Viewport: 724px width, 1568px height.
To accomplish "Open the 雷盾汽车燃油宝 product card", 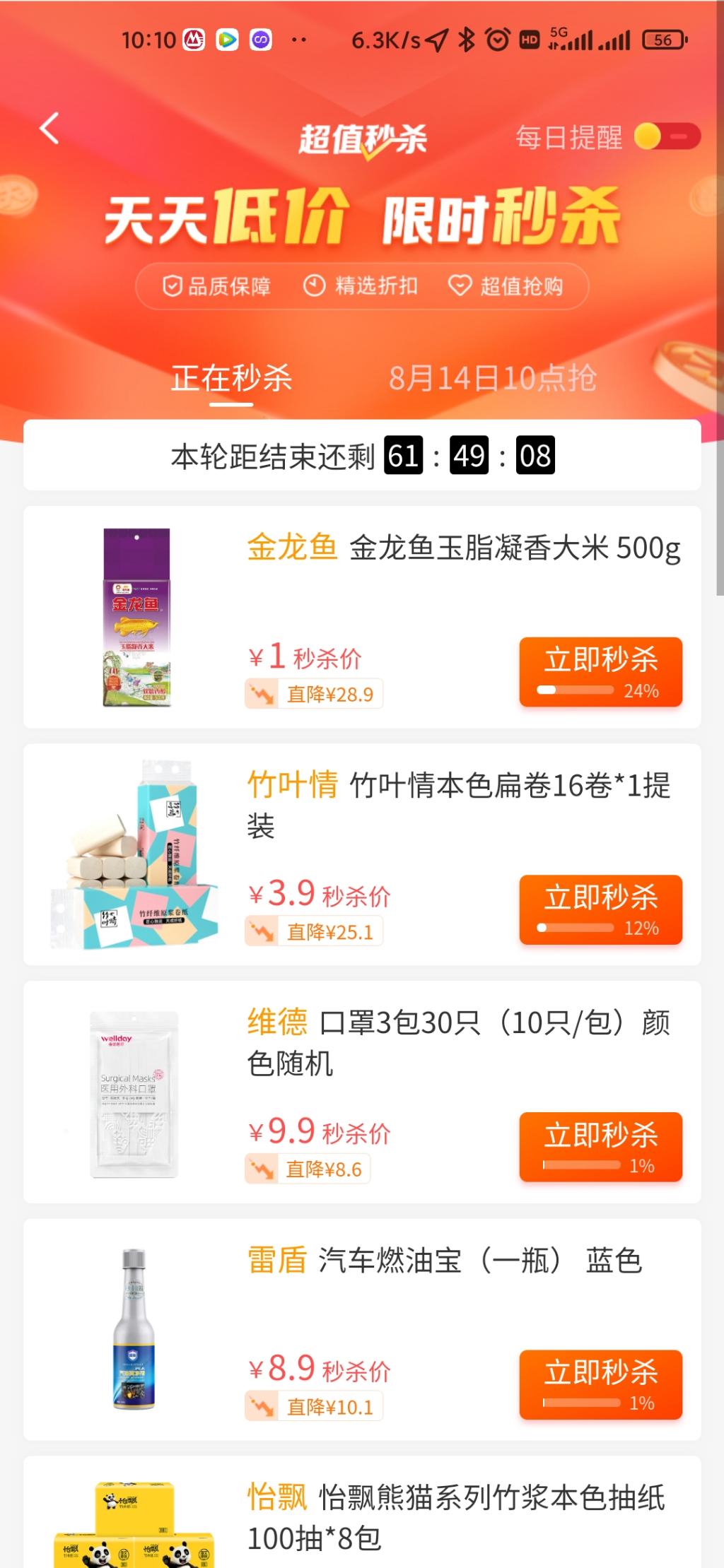I will (362, 1329).
